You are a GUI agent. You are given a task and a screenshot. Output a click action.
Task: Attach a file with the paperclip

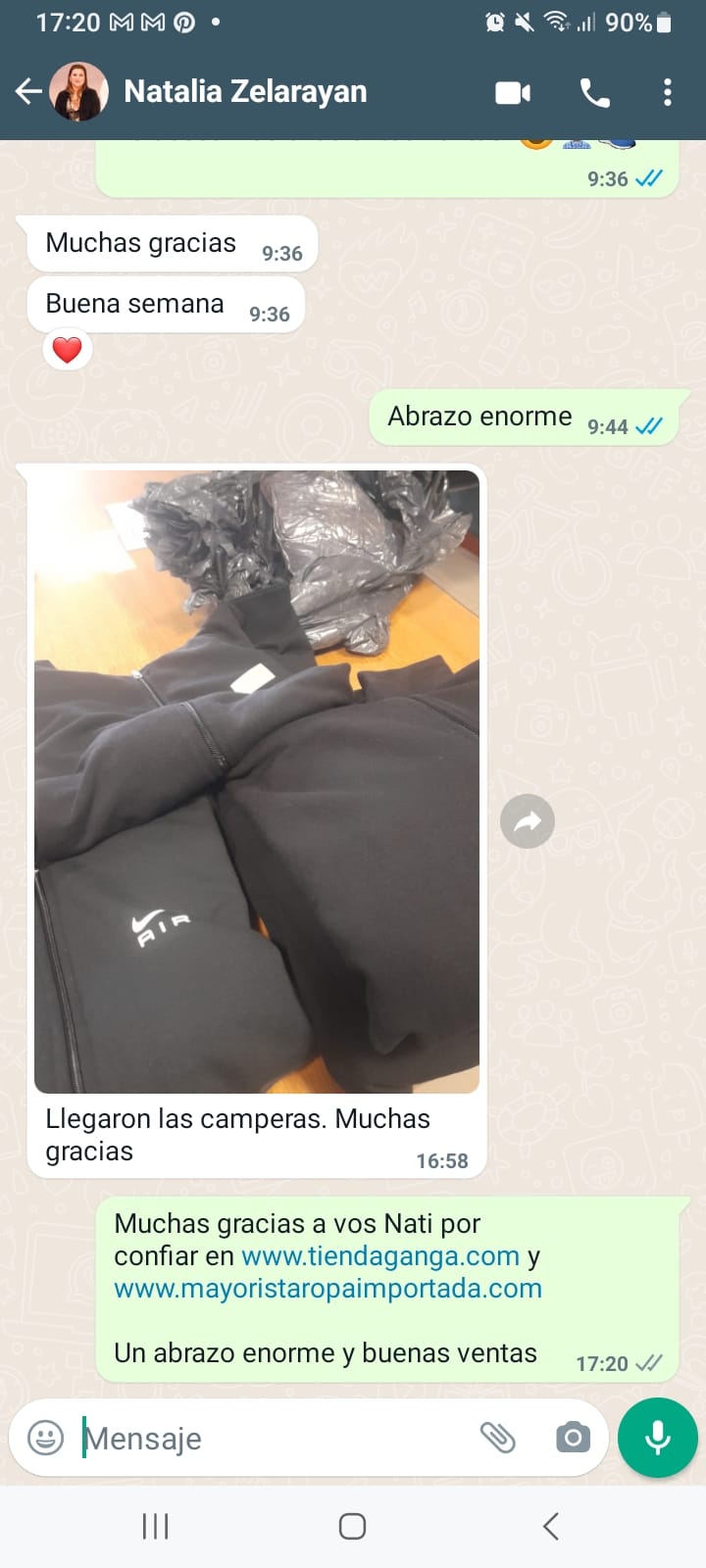pos(498,1438)
